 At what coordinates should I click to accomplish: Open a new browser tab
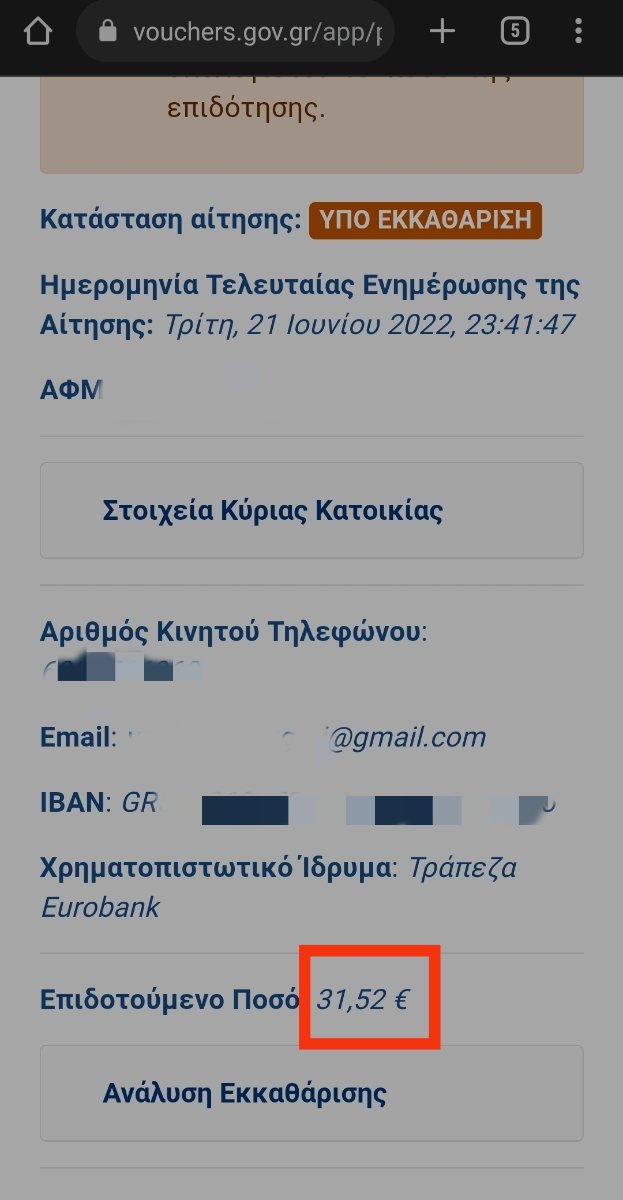point(442,32)
